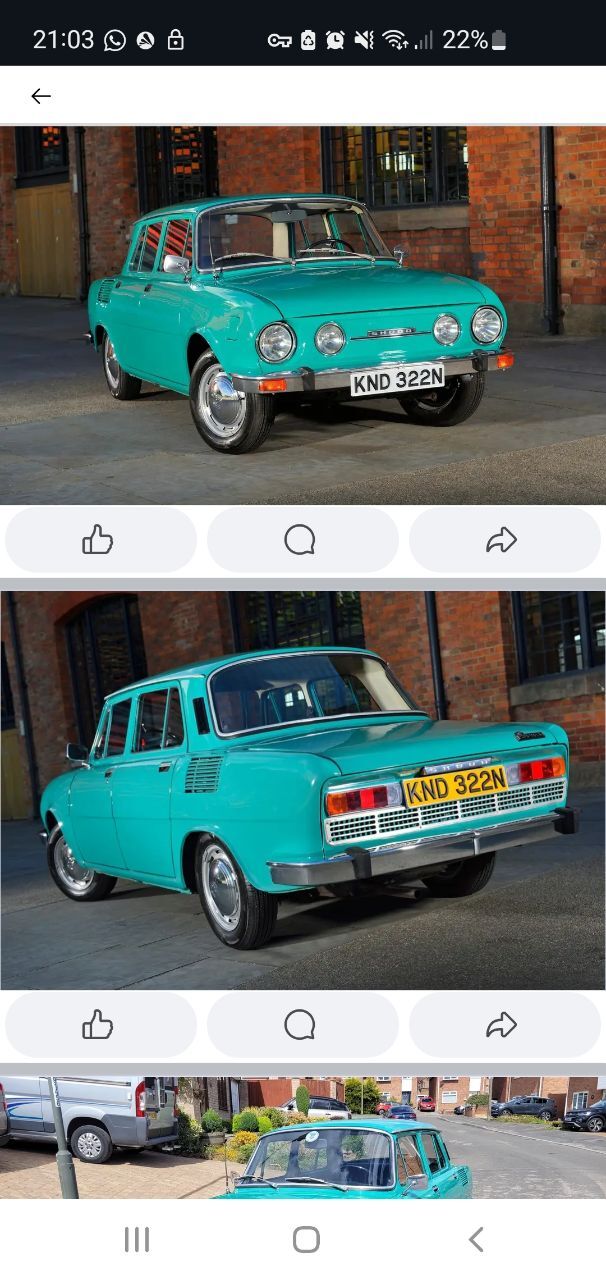Share the rear-view car photo

point(504,1025)
